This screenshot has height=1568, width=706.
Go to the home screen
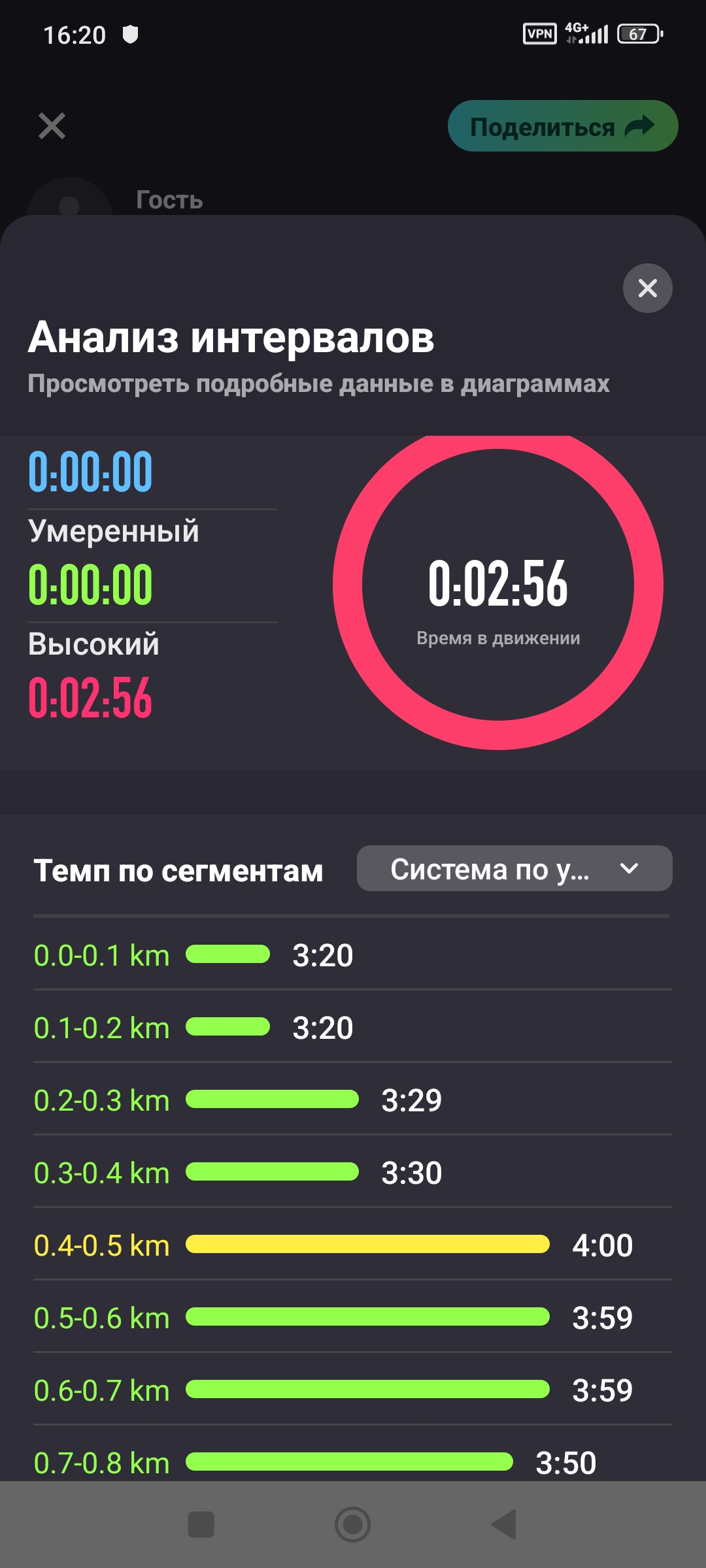coord(353,1525)
